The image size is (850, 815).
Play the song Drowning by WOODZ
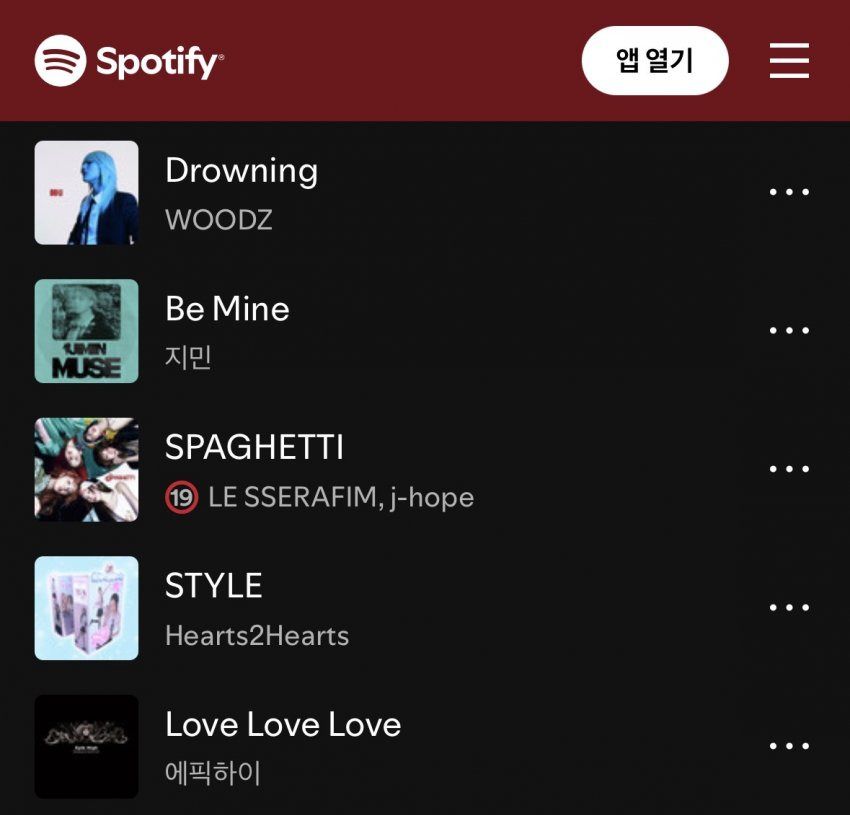[241, 171]
